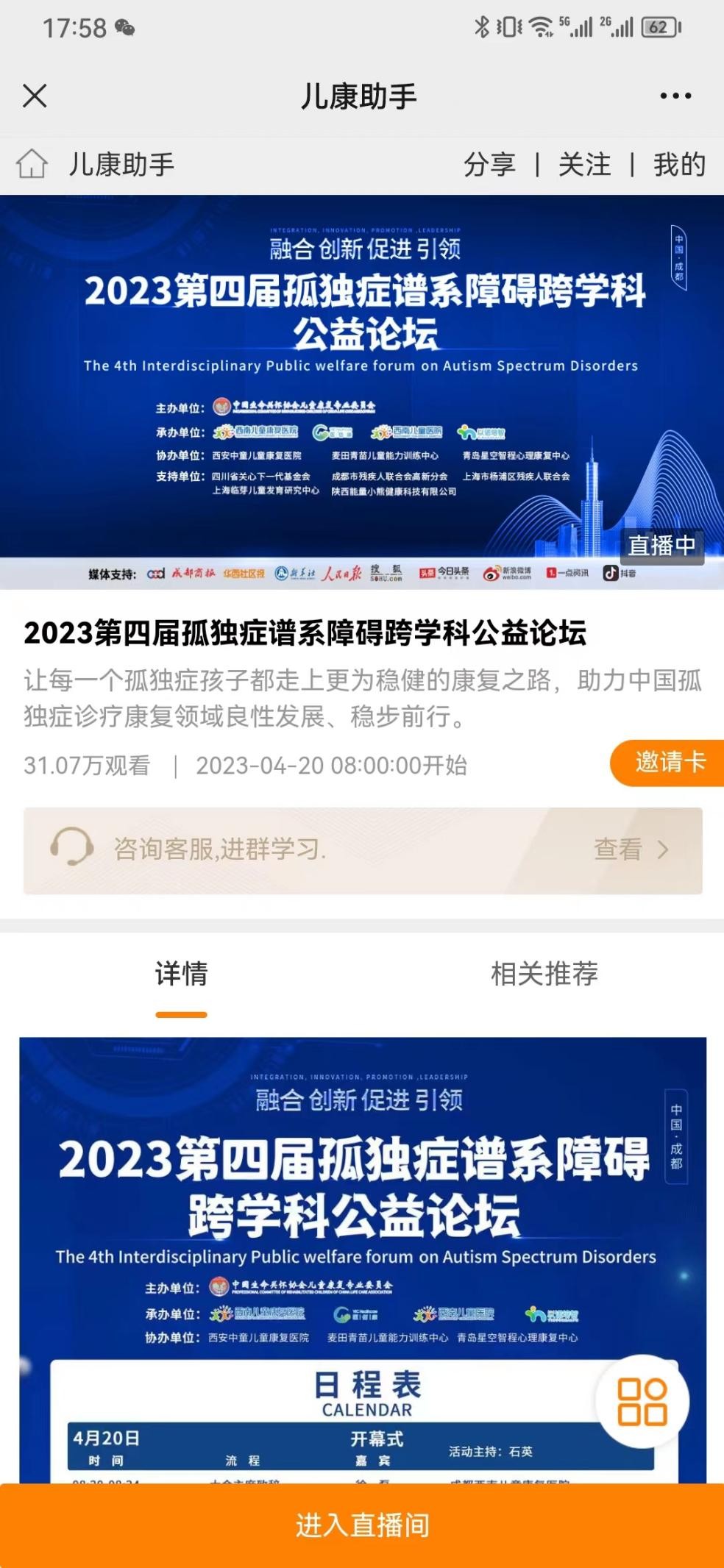
Task: Go to 儿康助手 home via house icon
Action: point(32,164)
